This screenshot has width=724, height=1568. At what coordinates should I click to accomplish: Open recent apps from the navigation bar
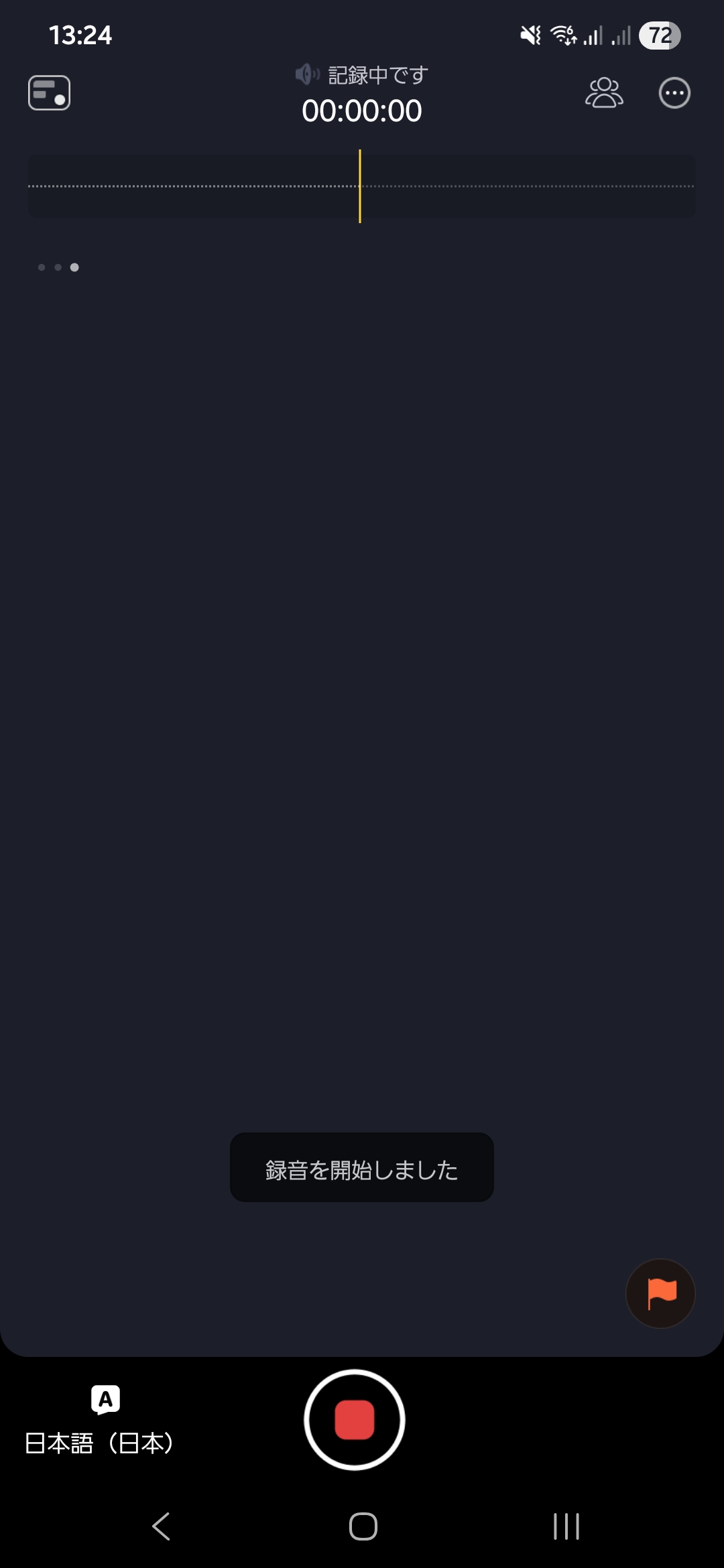pyautogui.click(x=566, y=1526)
